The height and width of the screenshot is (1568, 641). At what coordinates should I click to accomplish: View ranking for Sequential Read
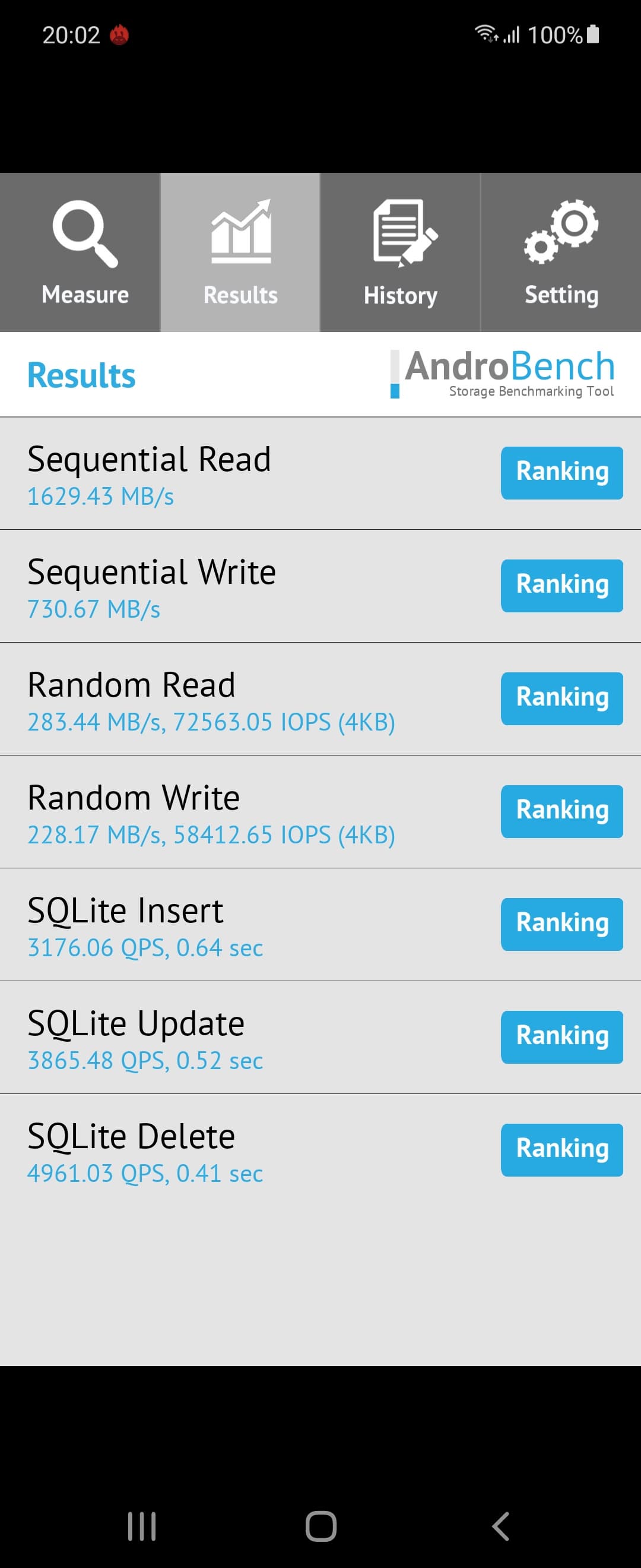pos(561,473)
